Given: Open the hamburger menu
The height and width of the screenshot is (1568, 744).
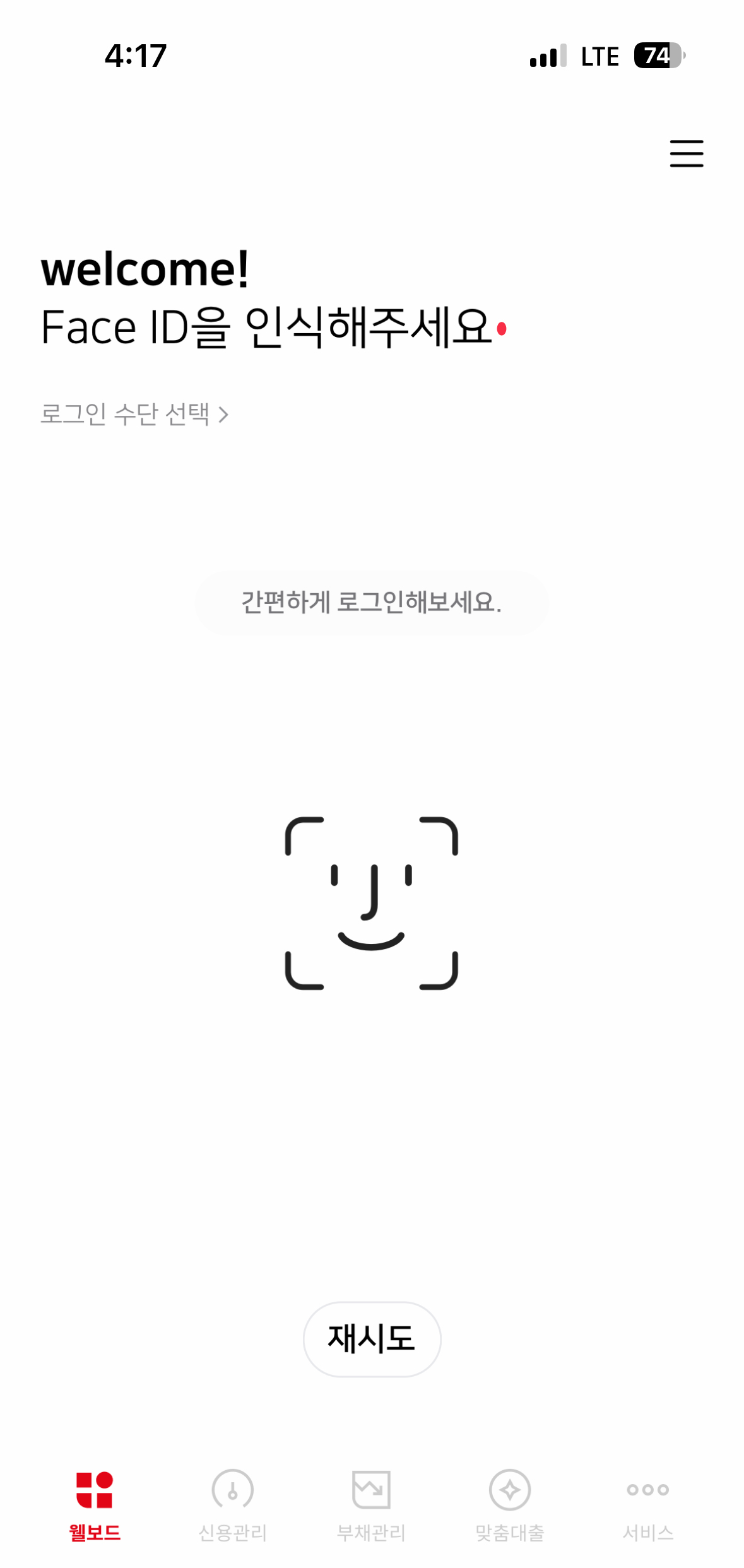Looking at the screenshot, I should [x=686, y=153].
